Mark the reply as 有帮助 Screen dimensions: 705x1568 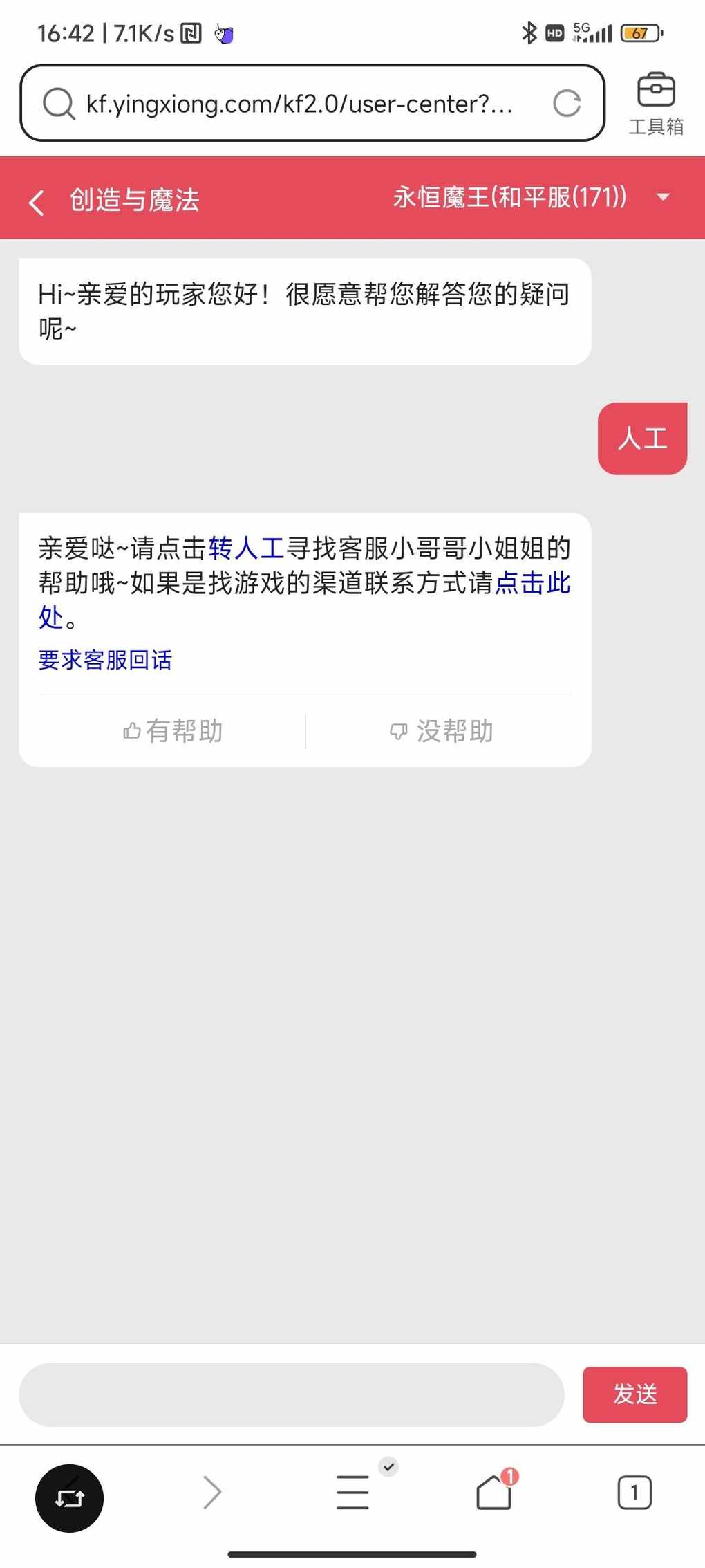tap(173, 731)
